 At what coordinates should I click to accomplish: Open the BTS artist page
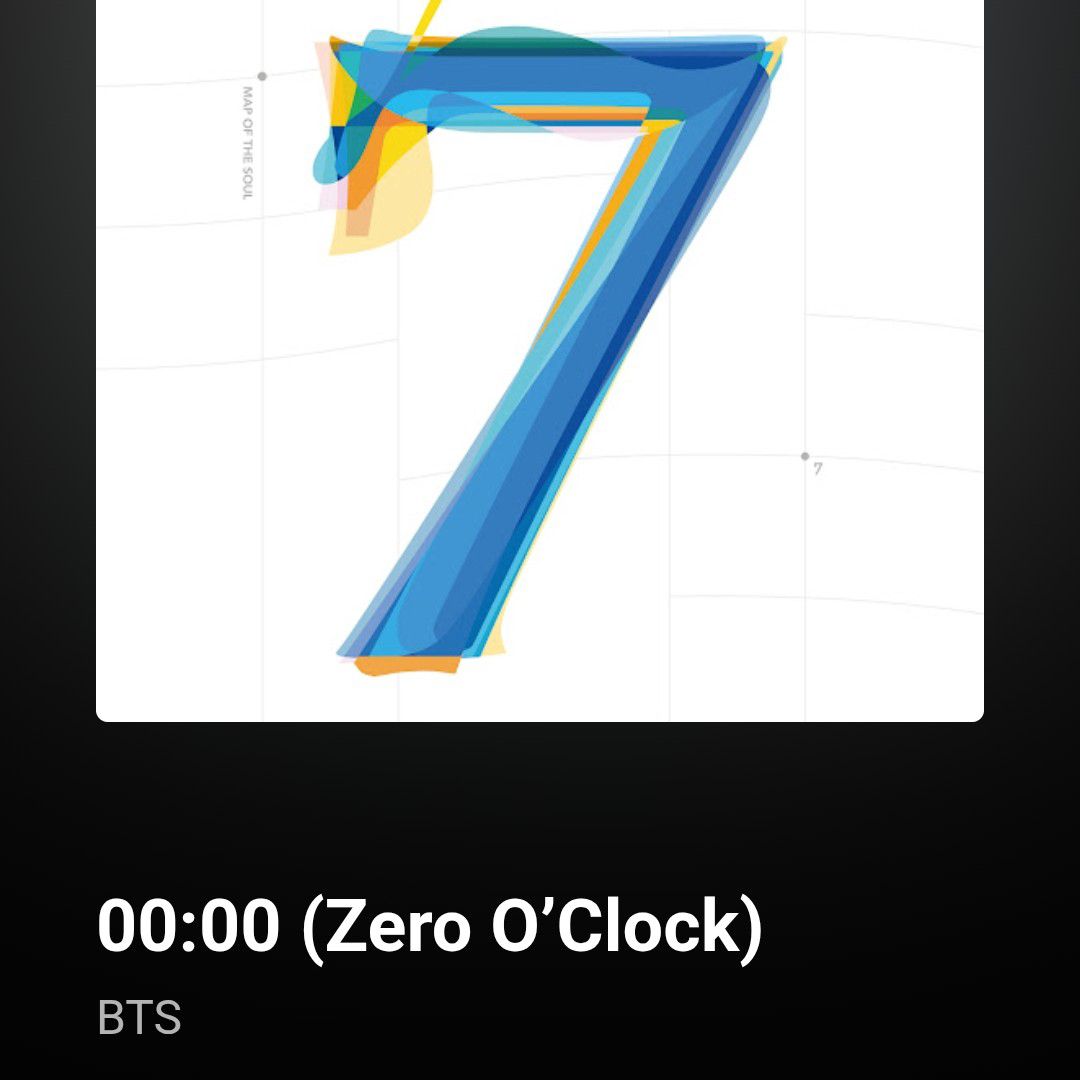coord(139,1018)
